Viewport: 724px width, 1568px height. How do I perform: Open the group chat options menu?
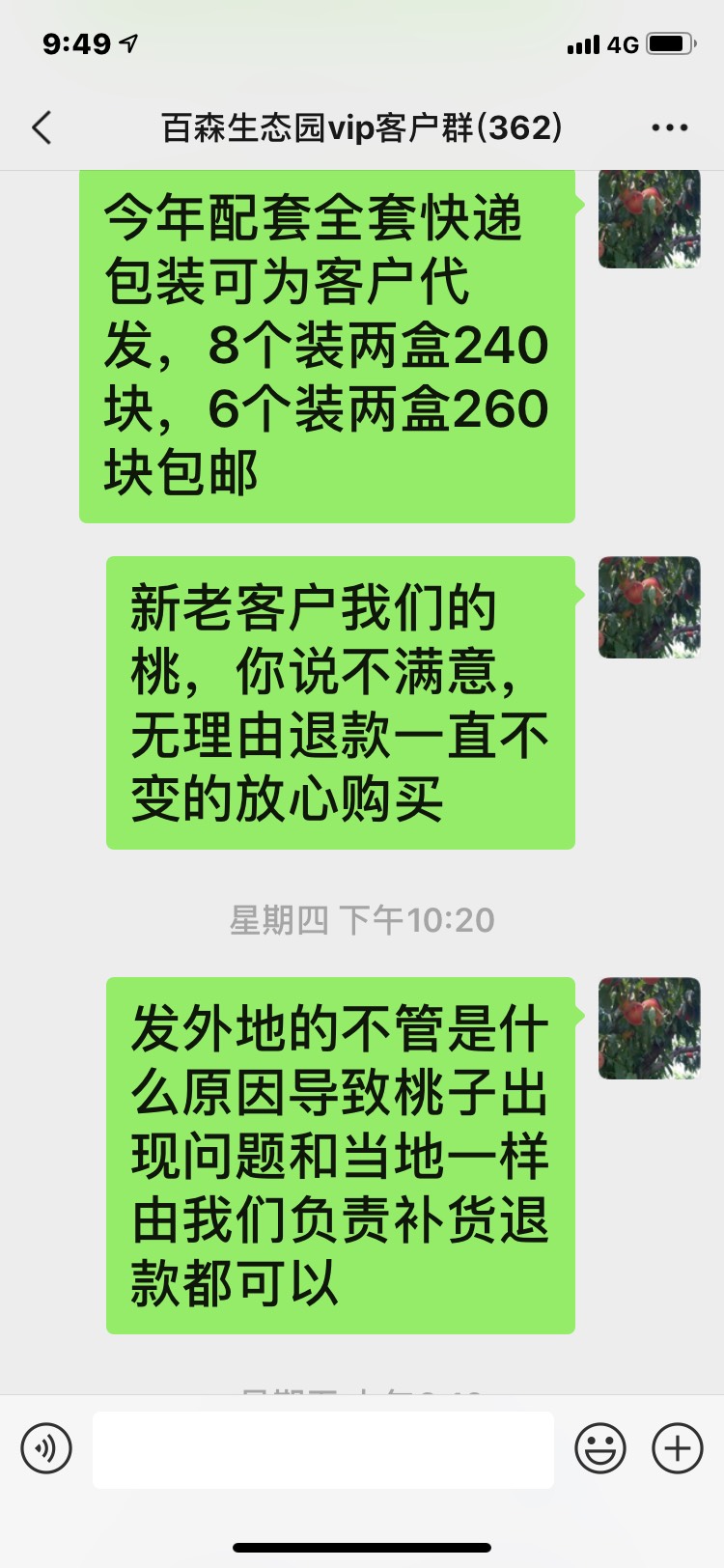[x=669, y=127]
